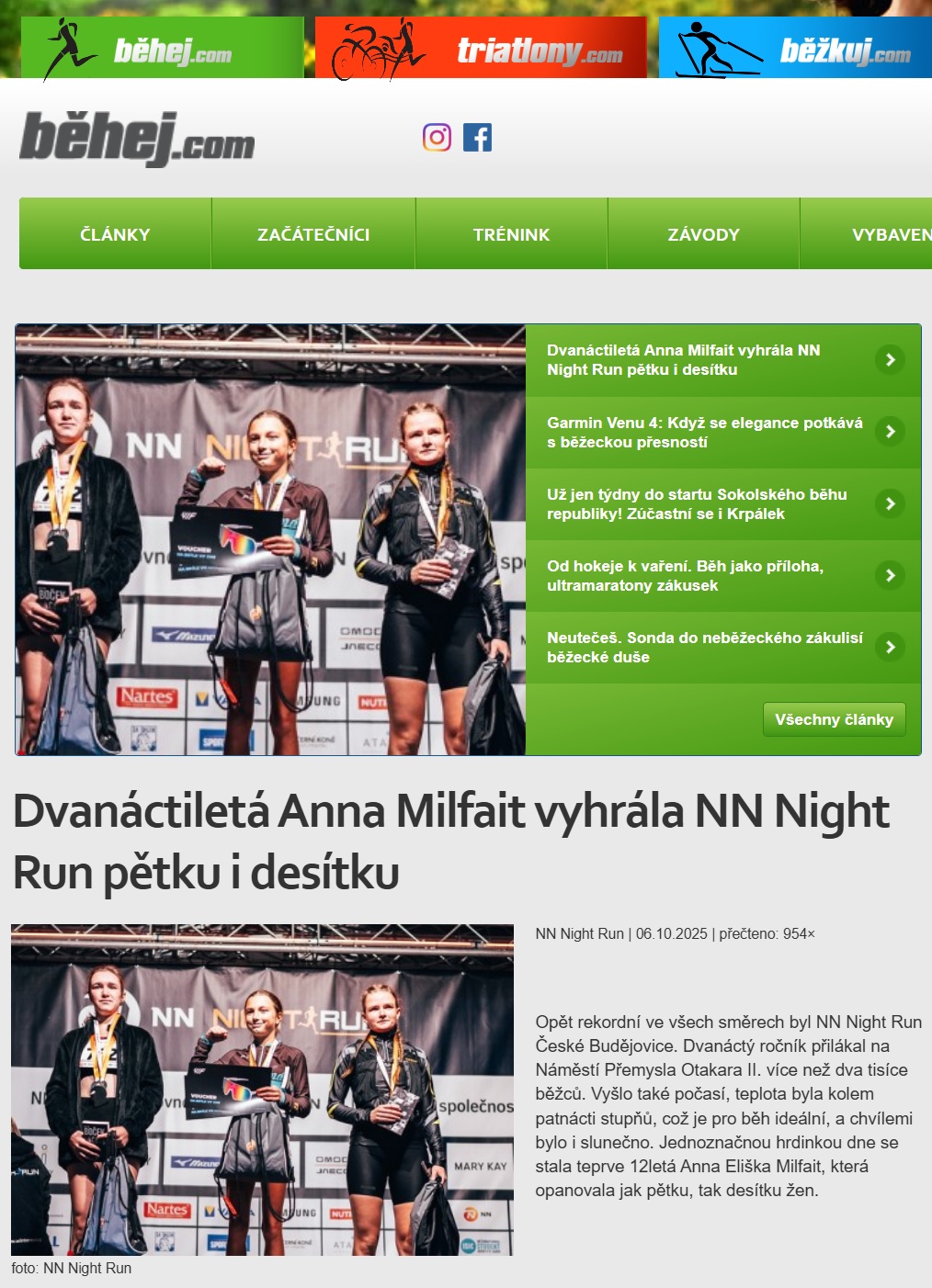Go to běhej.com top green banner
The height and width of the screenshot is (1288, 932).
[x=163, y=49]
